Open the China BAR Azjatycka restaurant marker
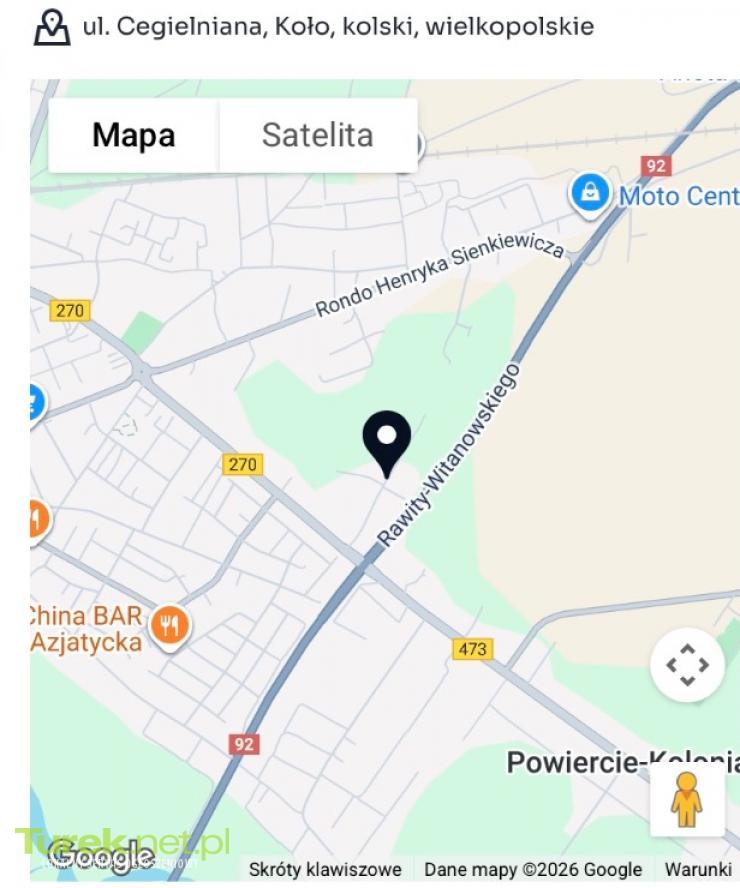 click(x=170, y=627)
